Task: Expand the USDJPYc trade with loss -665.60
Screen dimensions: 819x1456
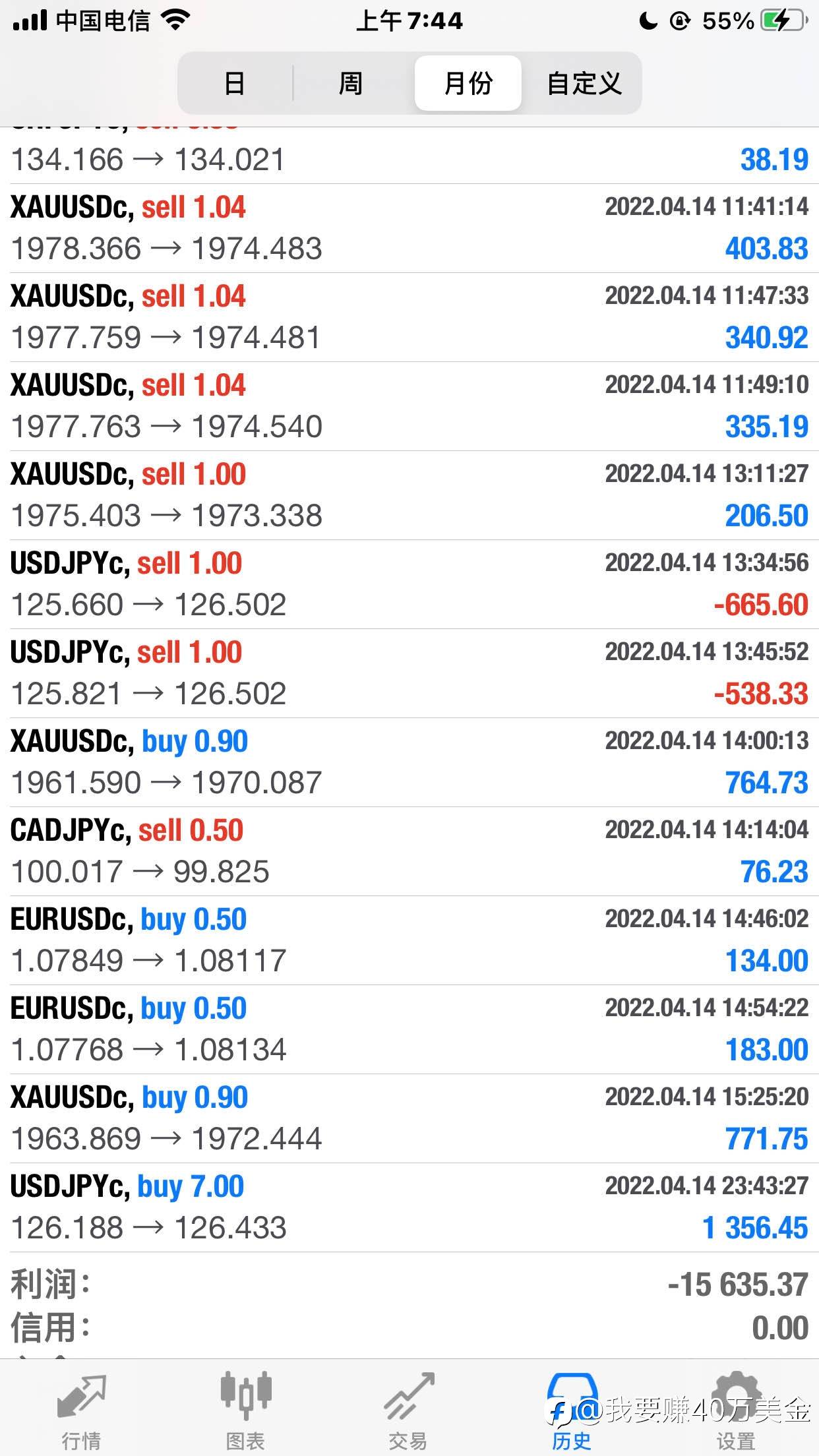Action: 409,584
